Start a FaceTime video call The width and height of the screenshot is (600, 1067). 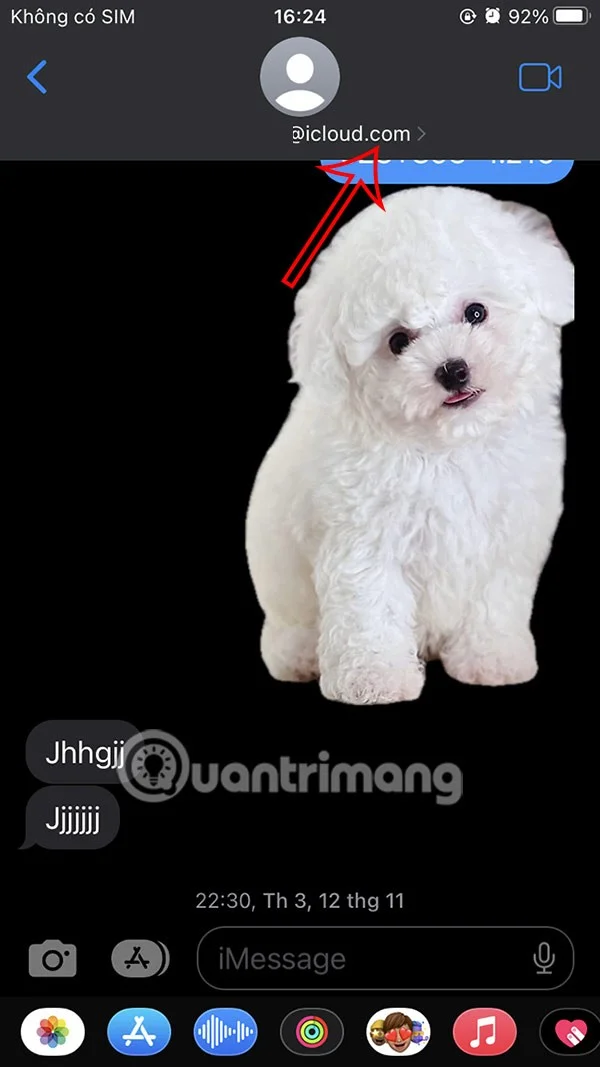click(540, 78)
